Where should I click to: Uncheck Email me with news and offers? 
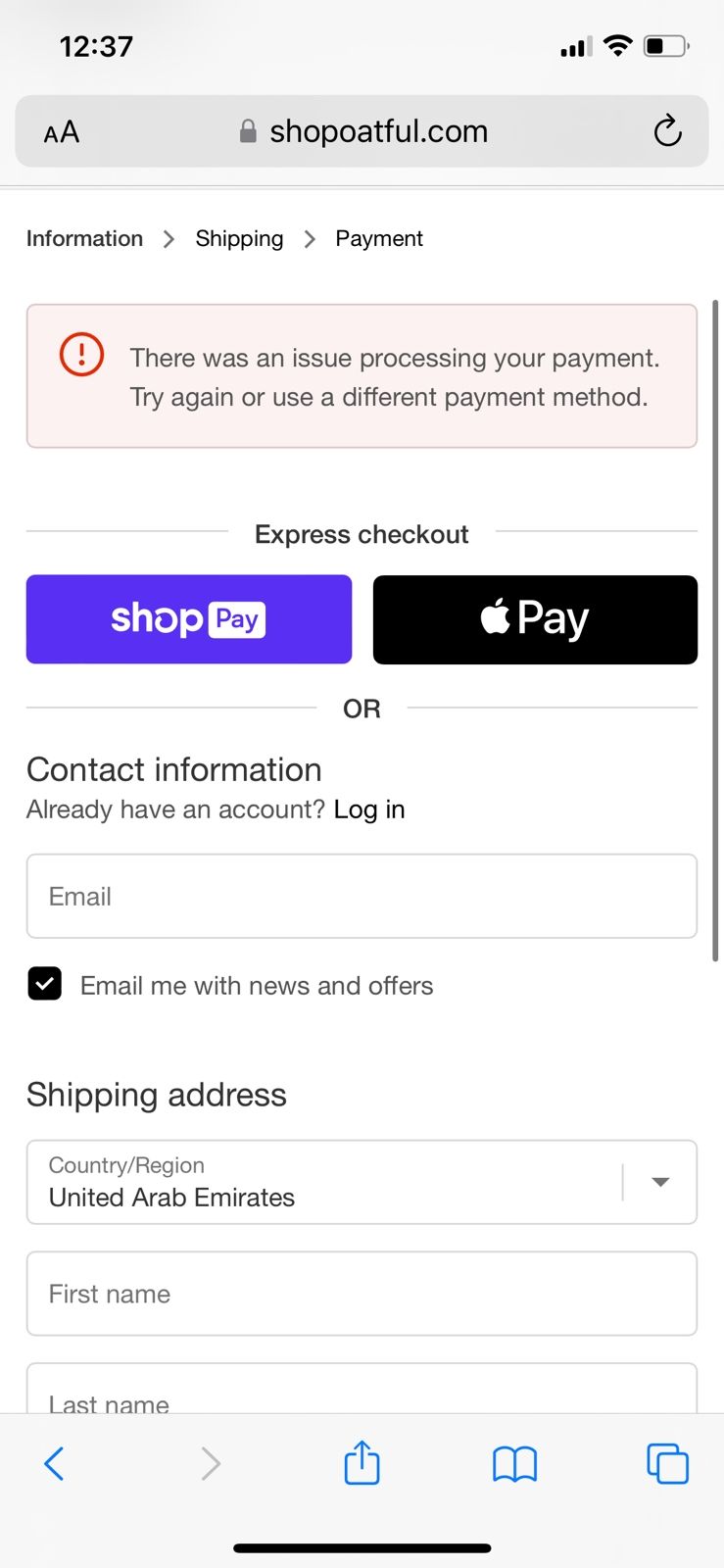pos(45,984)
